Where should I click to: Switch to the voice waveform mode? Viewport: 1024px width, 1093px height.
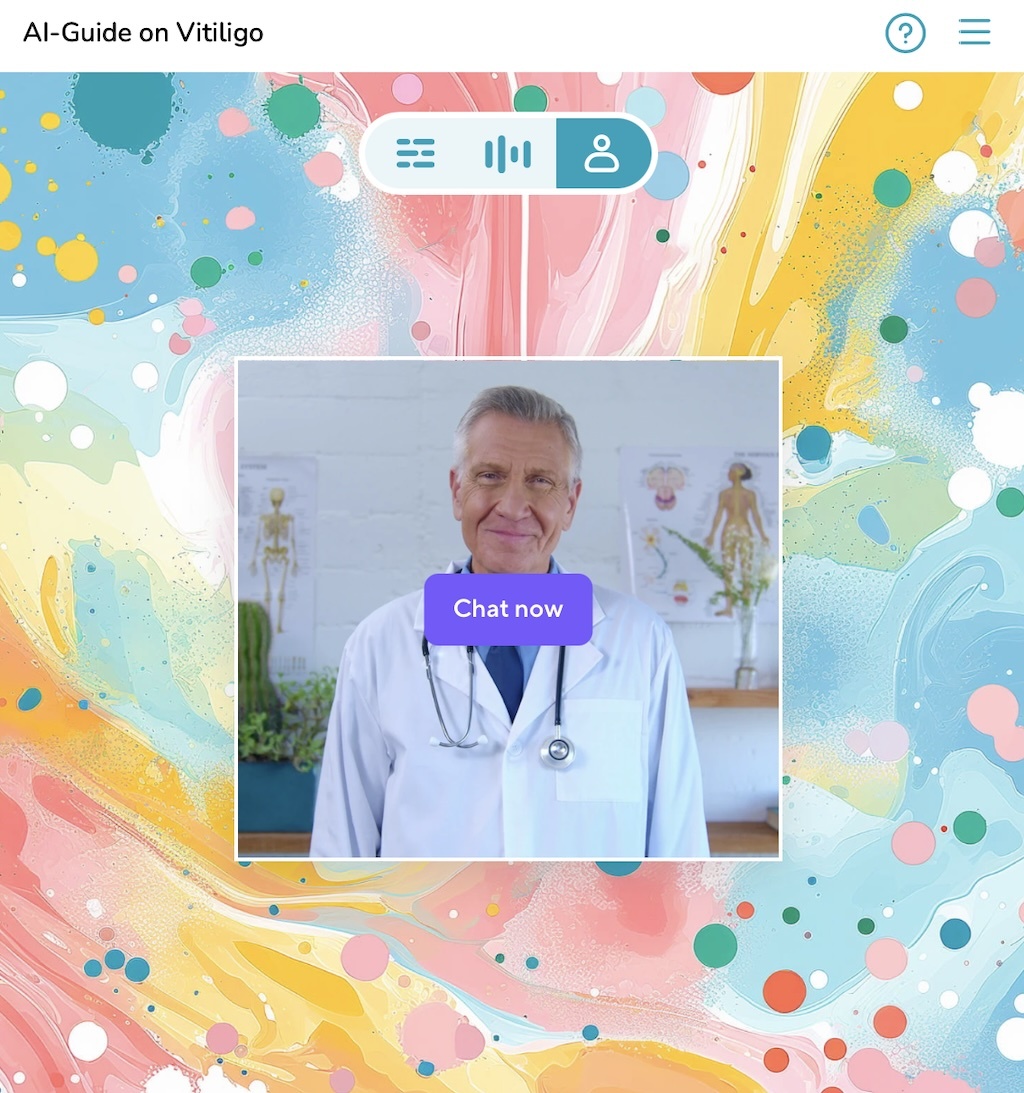tap(507, 154)
